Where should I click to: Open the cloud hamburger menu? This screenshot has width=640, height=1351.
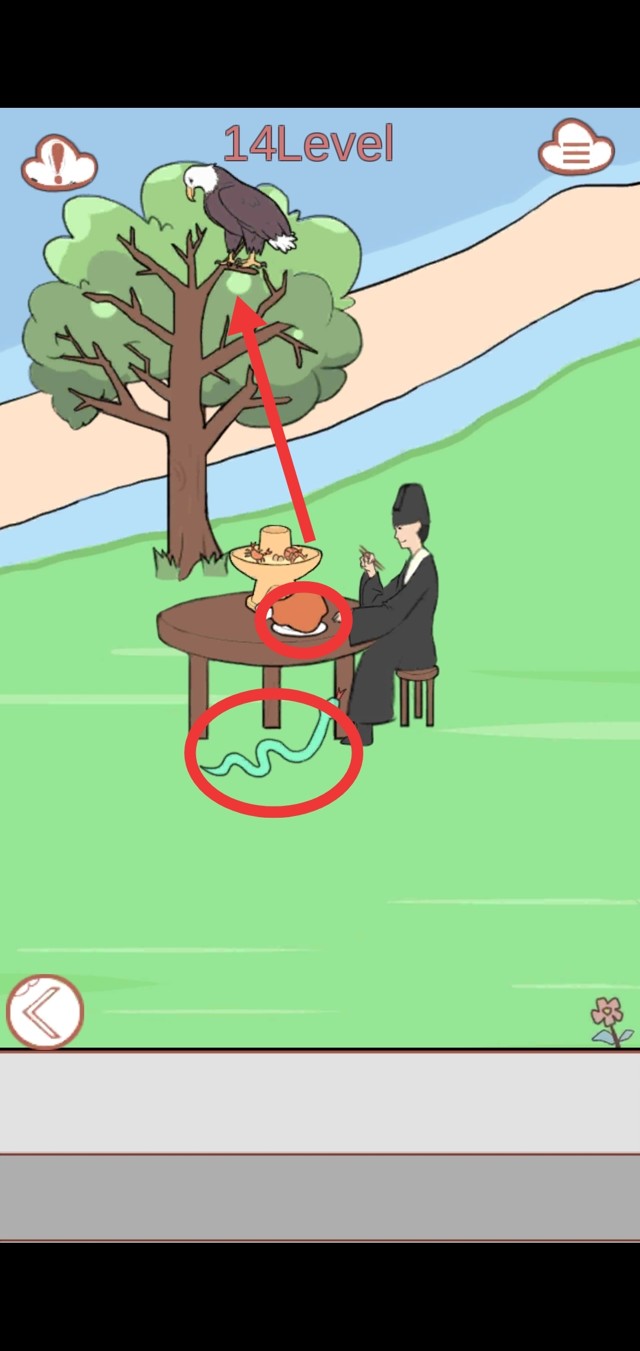coord(575,151)
